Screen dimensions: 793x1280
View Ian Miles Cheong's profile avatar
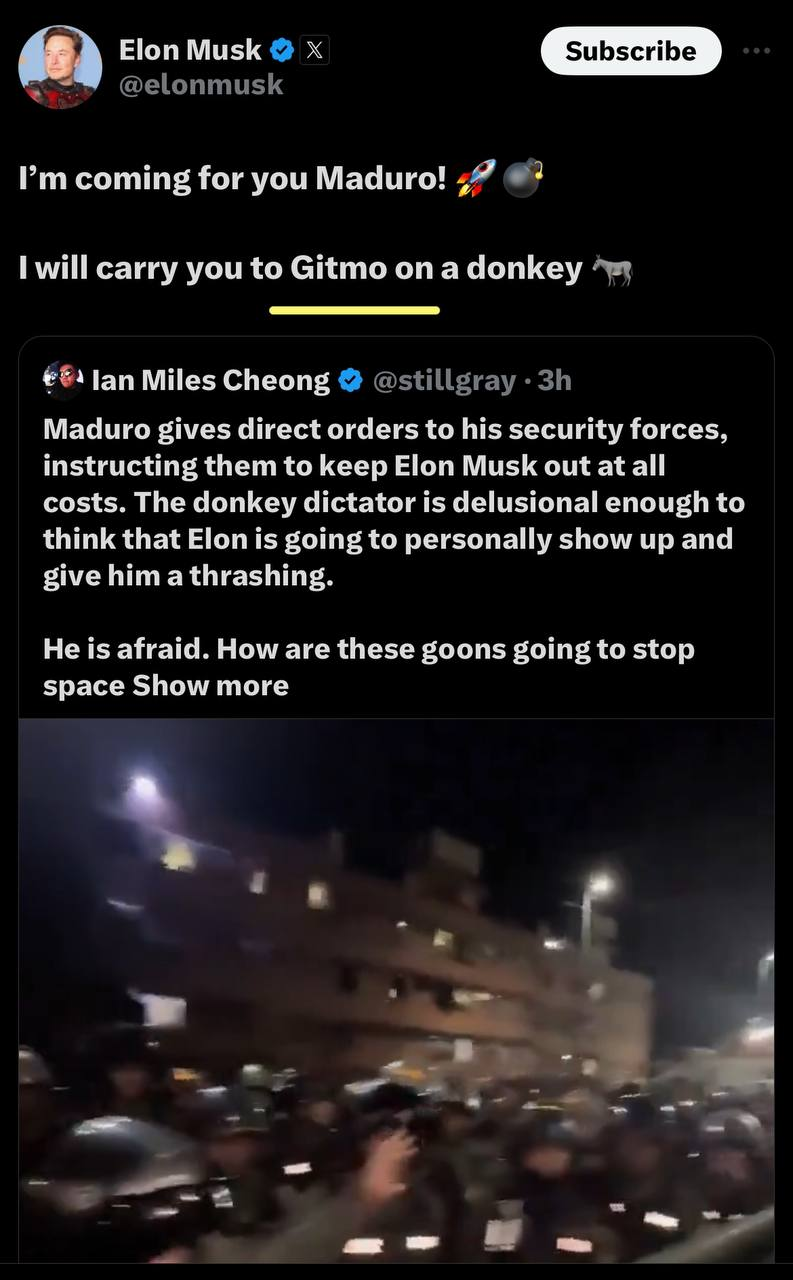tap(63, 380)
